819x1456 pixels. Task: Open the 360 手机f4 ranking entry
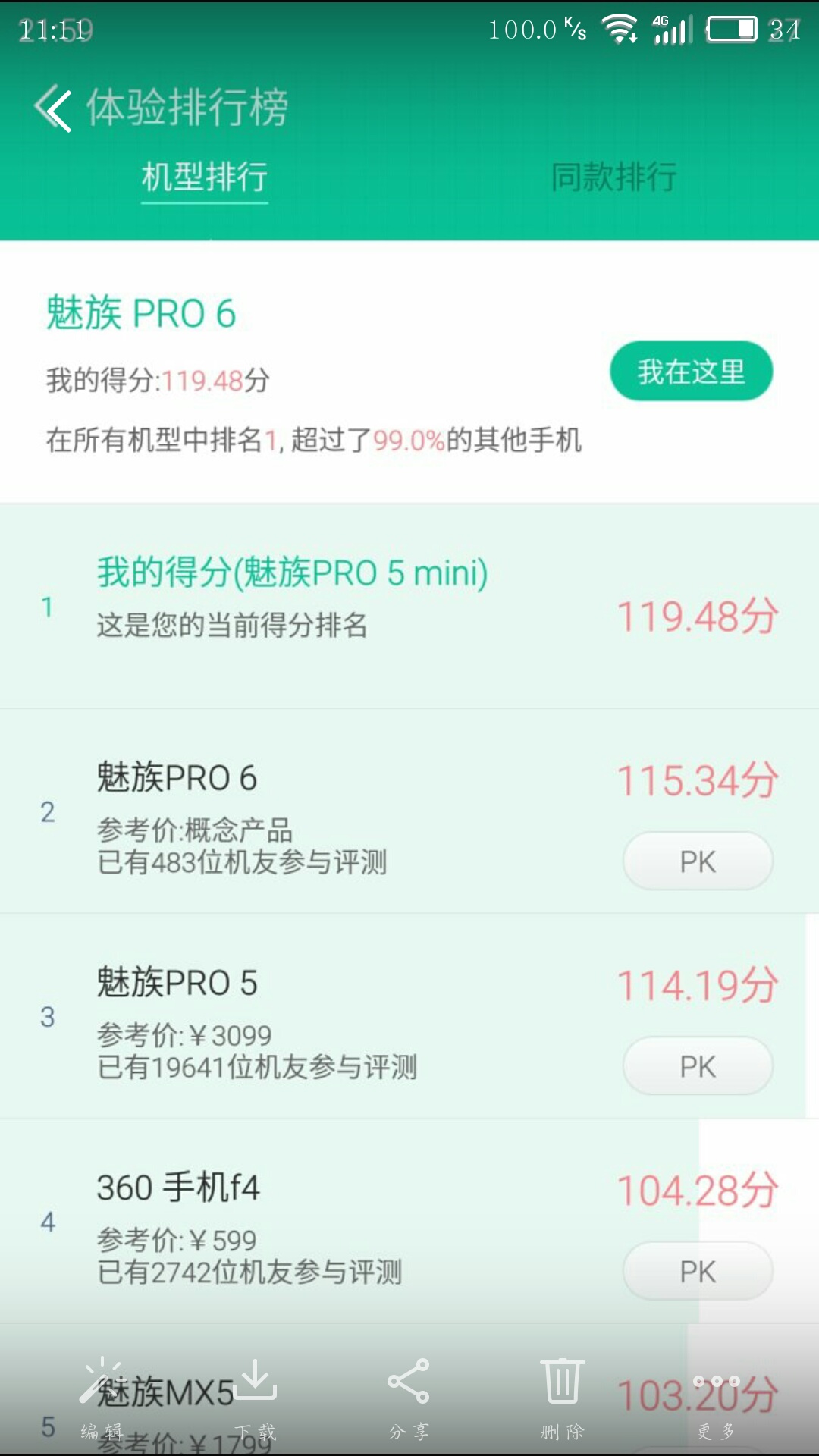pyautogui.click(x=409, y=1221)
